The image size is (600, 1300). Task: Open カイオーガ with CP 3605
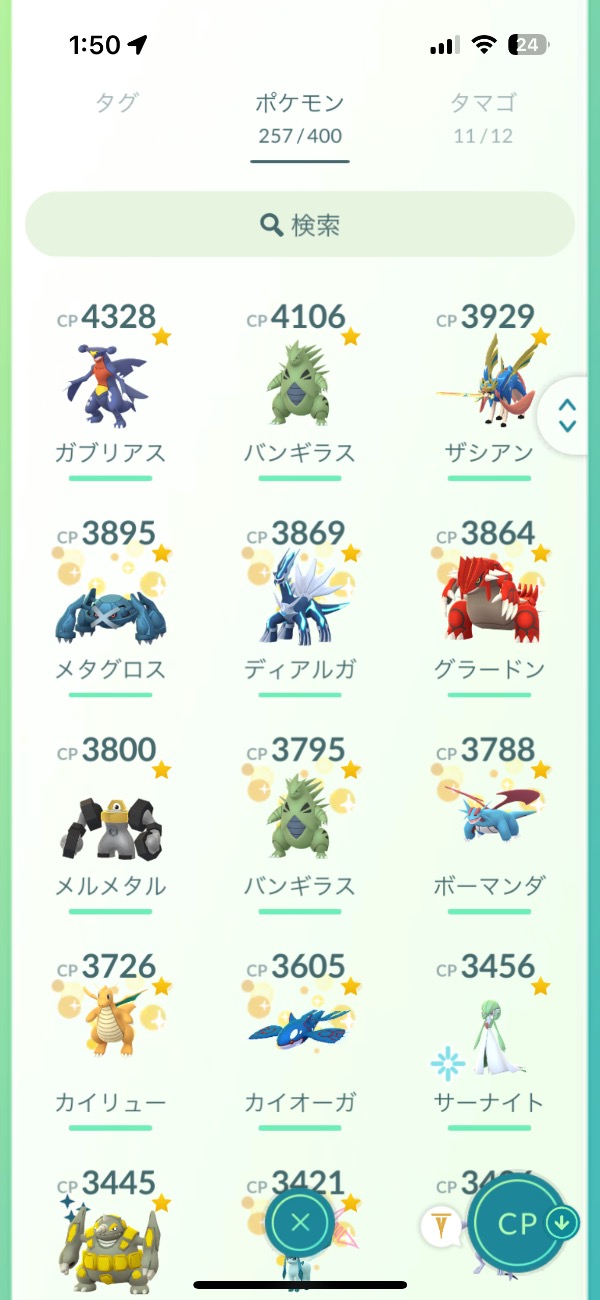coord(300,1040)
